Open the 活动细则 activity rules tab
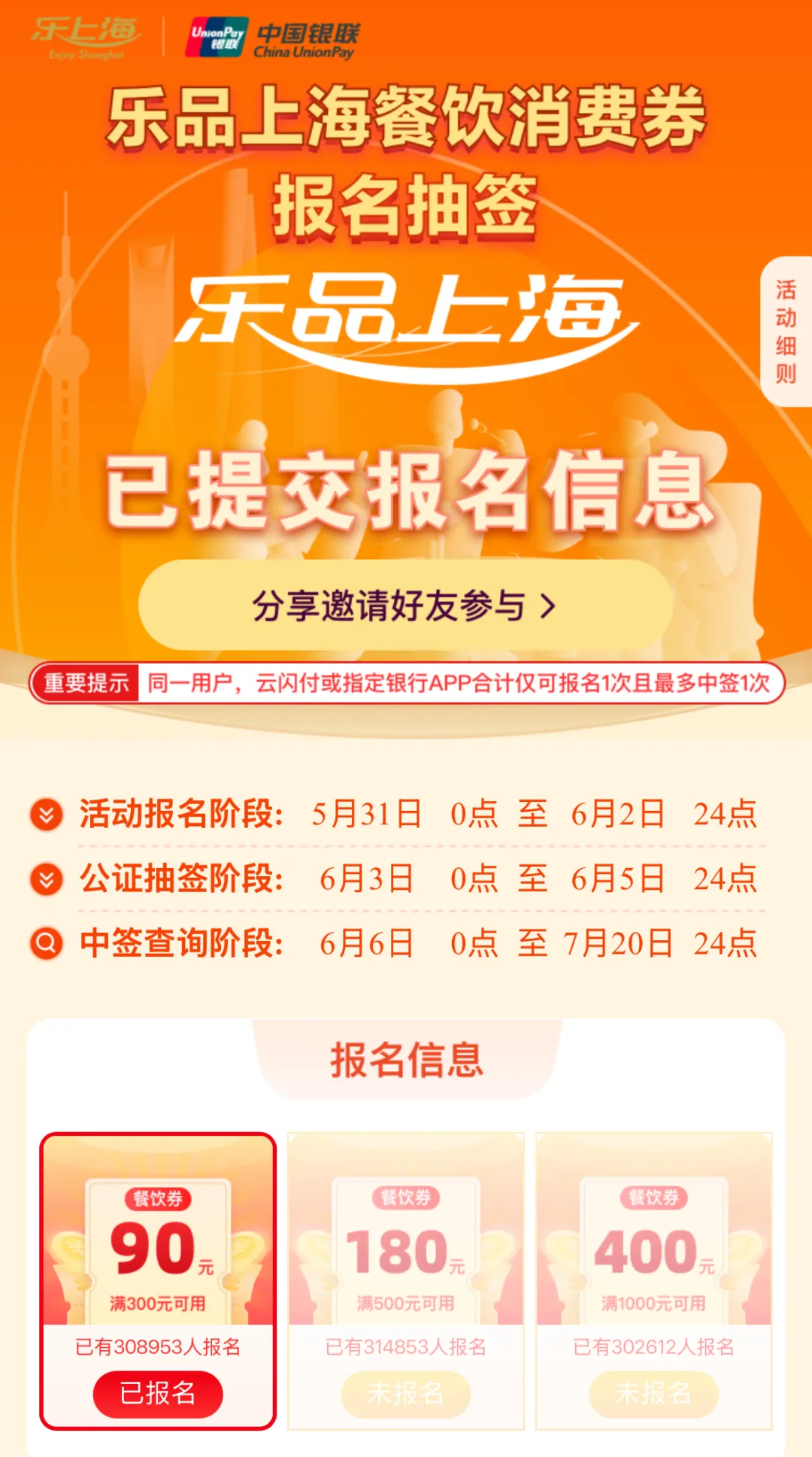 [786, 332]
